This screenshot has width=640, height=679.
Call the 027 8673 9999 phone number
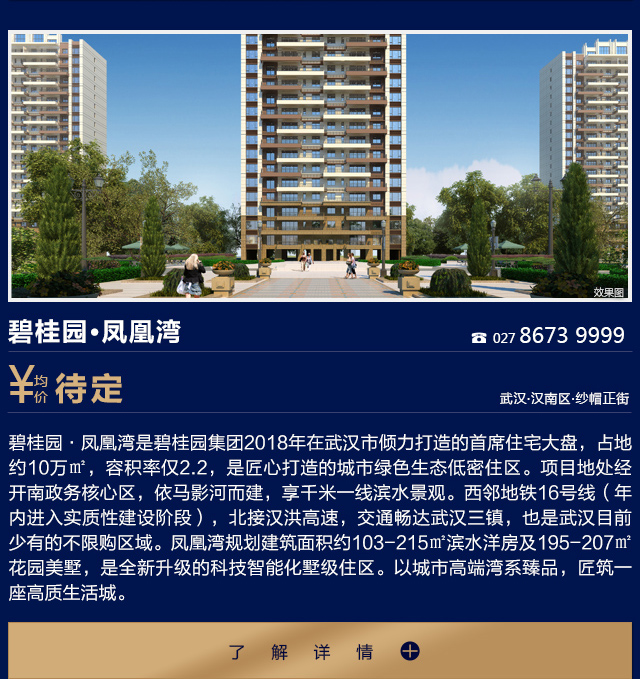coord(549,336)
